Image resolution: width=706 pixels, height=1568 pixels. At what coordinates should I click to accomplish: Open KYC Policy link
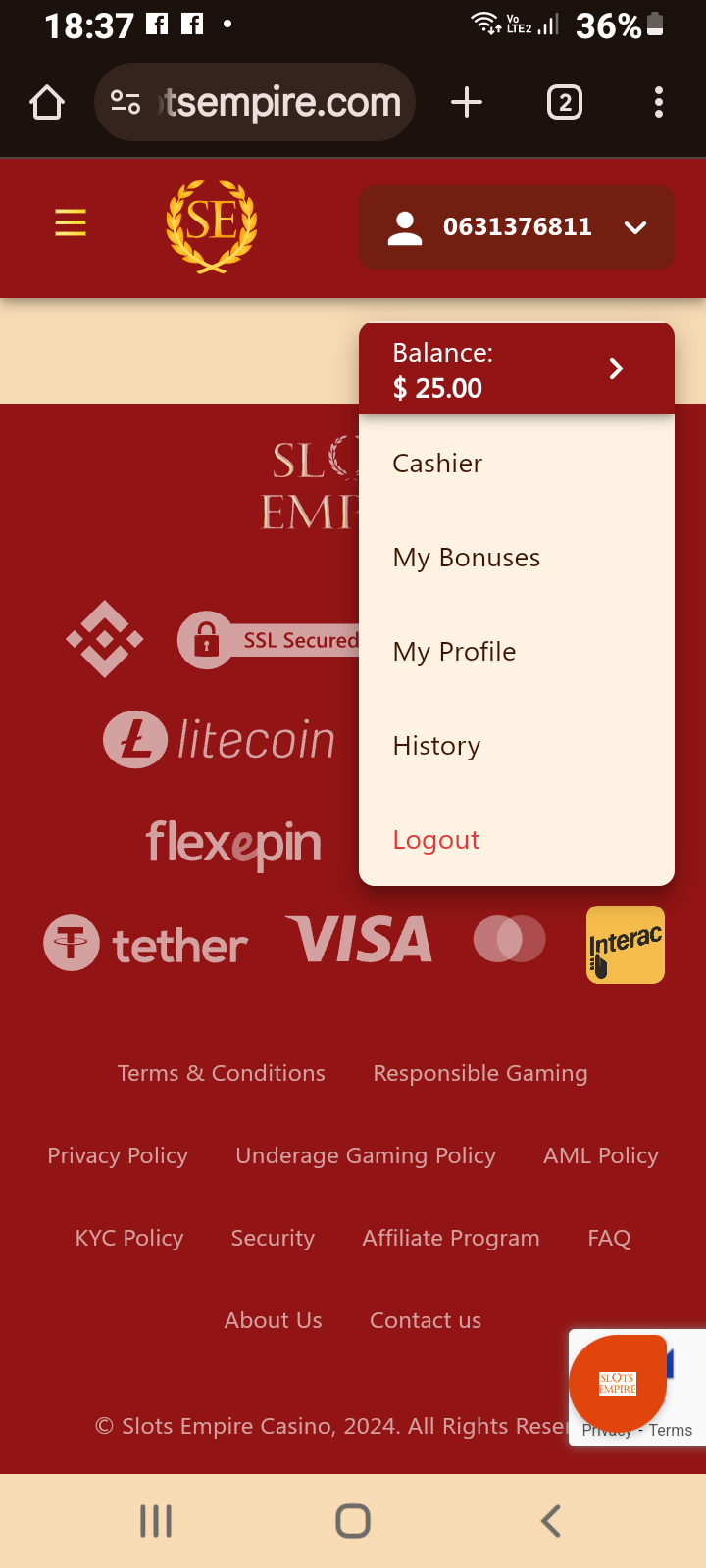129,1238
